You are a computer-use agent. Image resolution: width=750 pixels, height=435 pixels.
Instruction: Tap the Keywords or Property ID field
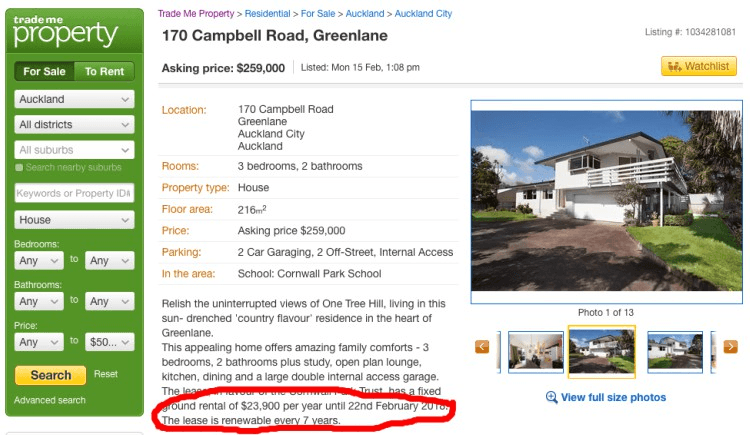click(x=74, y=193)
